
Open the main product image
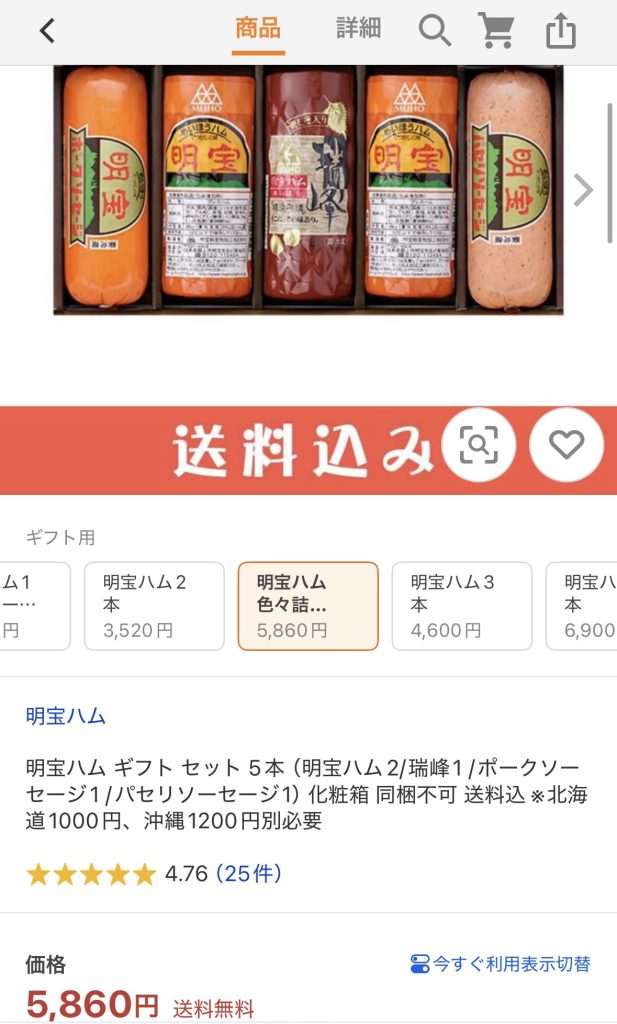click(308, 190)
